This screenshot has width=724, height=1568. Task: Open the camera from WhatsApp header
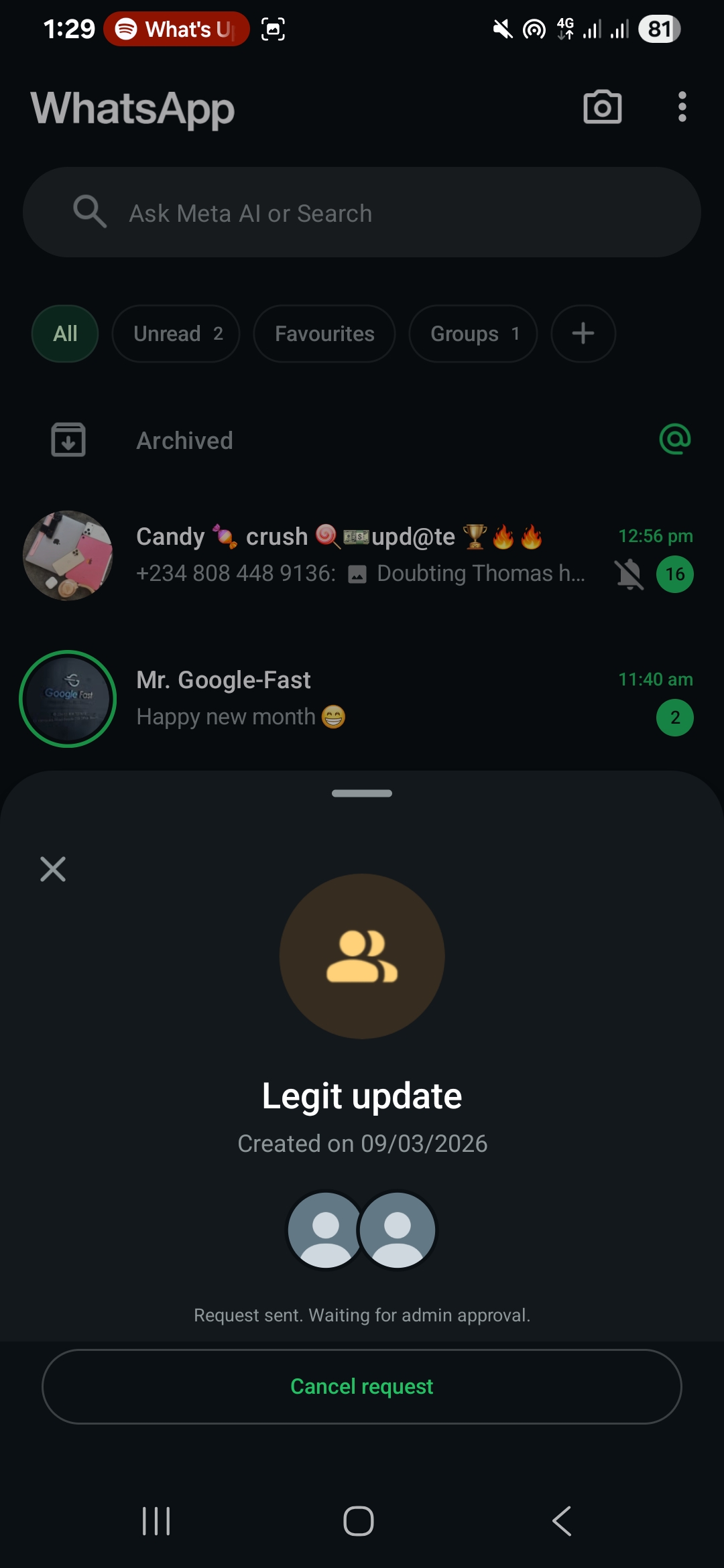[602, 107]
